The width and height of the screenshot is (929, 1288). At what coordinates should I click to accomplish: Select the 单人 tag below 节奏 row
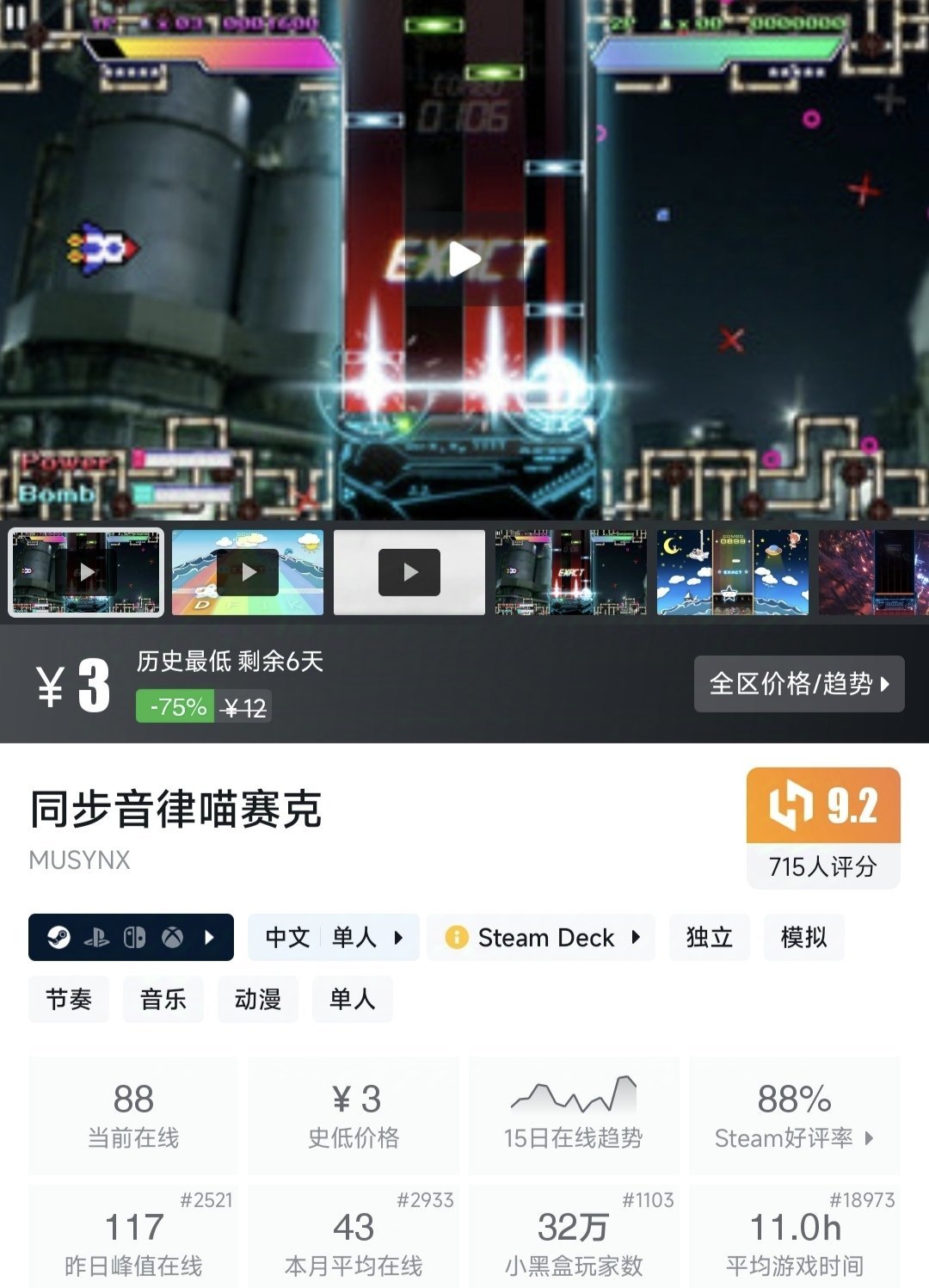[353, 999]
